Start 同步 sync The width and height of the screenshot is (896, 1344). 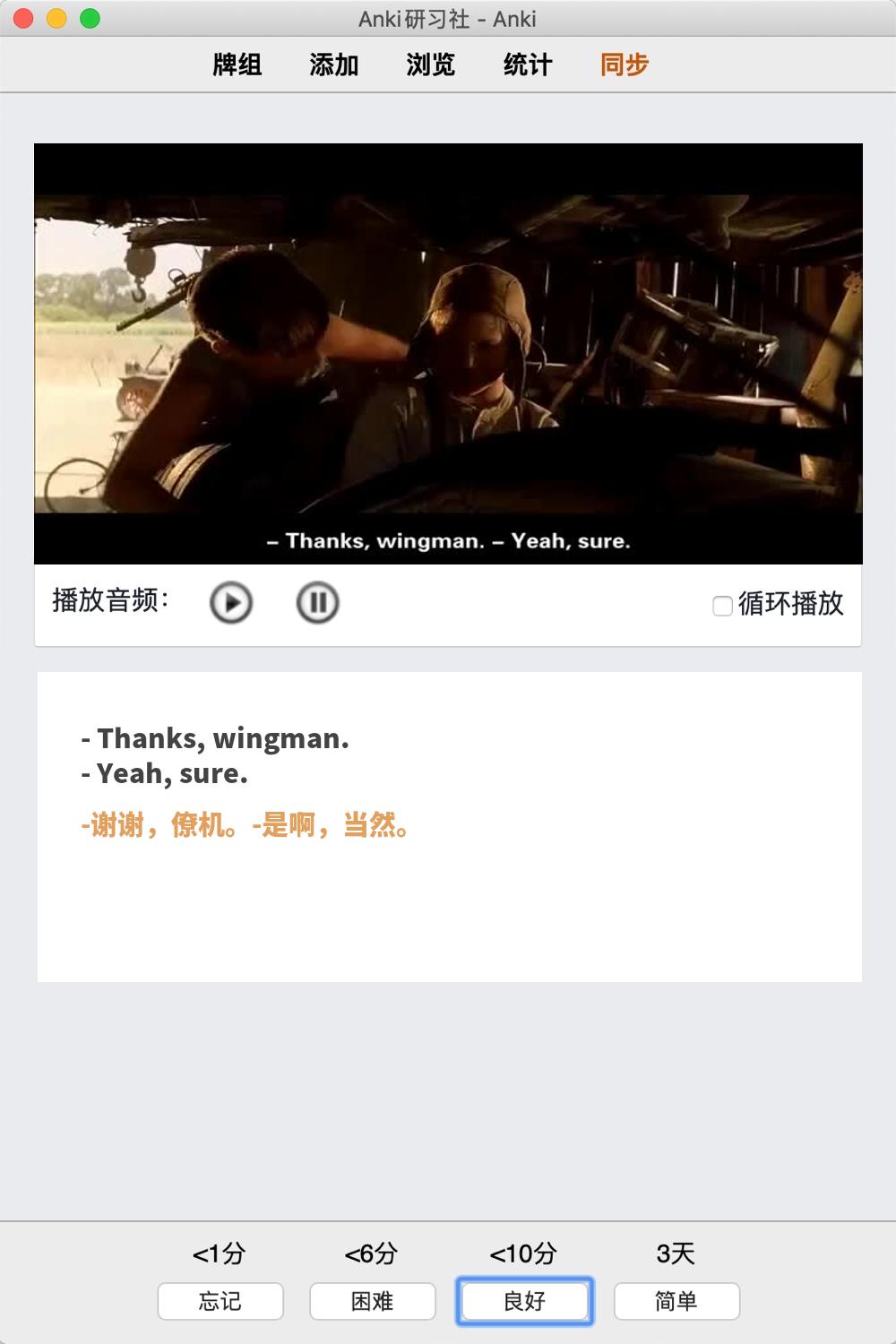pos(625,65)
